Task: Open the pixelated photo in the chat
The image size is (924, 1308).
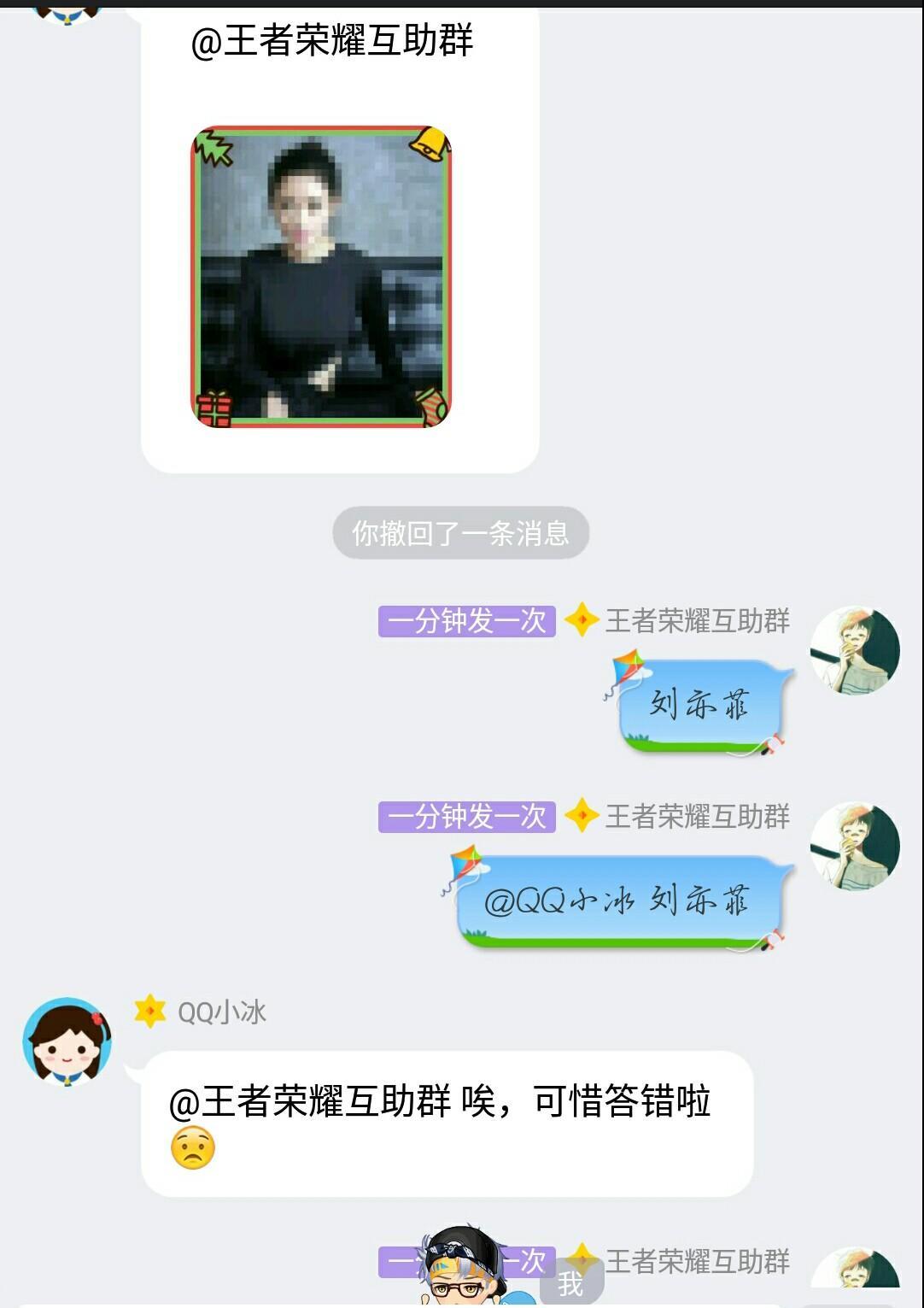Action: pyautogui.click(x=321, y=277)
